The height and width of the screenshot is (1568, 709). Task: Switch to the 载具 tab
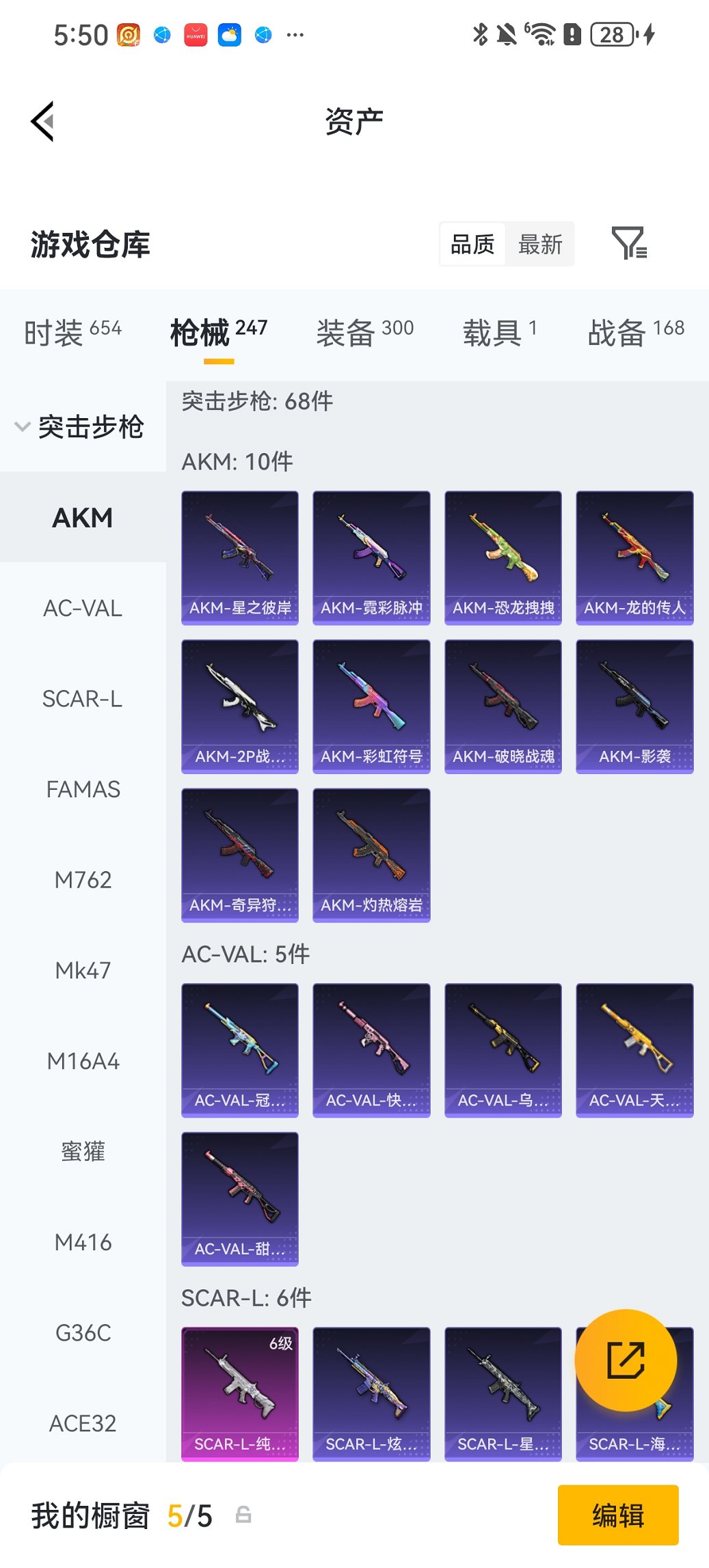tap(499, 333)
